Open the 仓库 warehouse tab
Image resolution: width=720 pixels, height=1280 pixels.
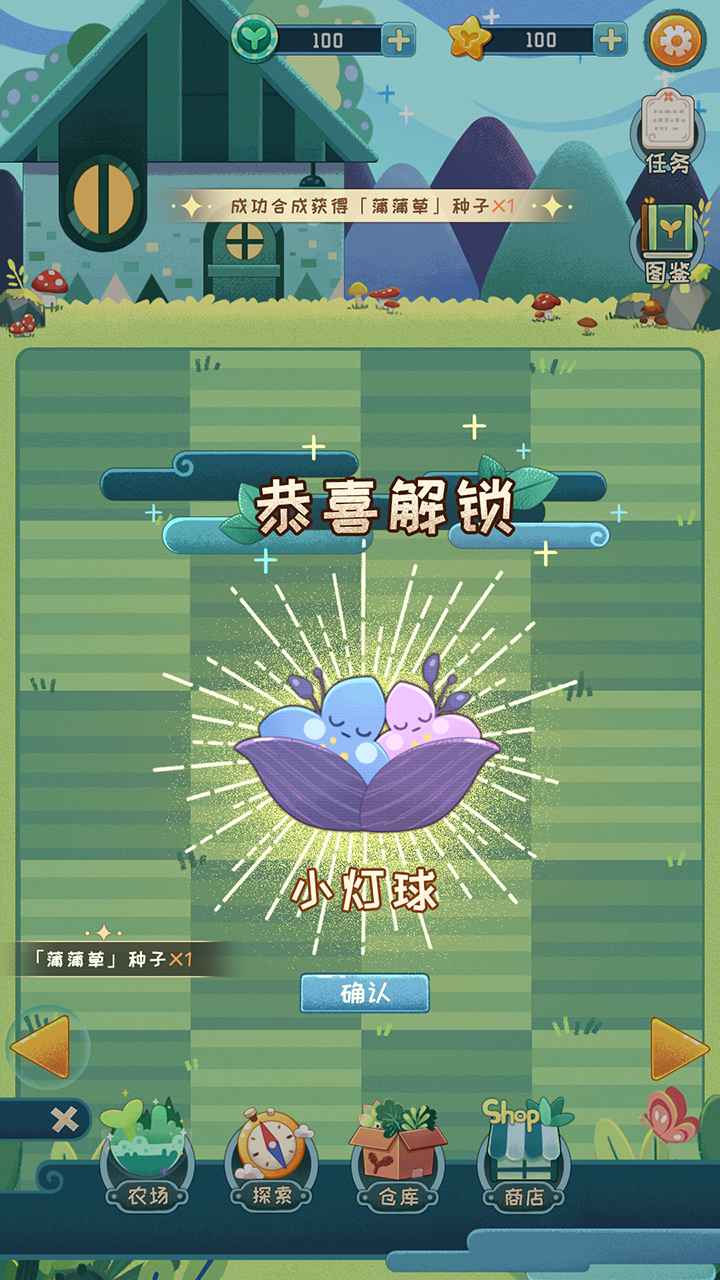tap(398, 1157)
